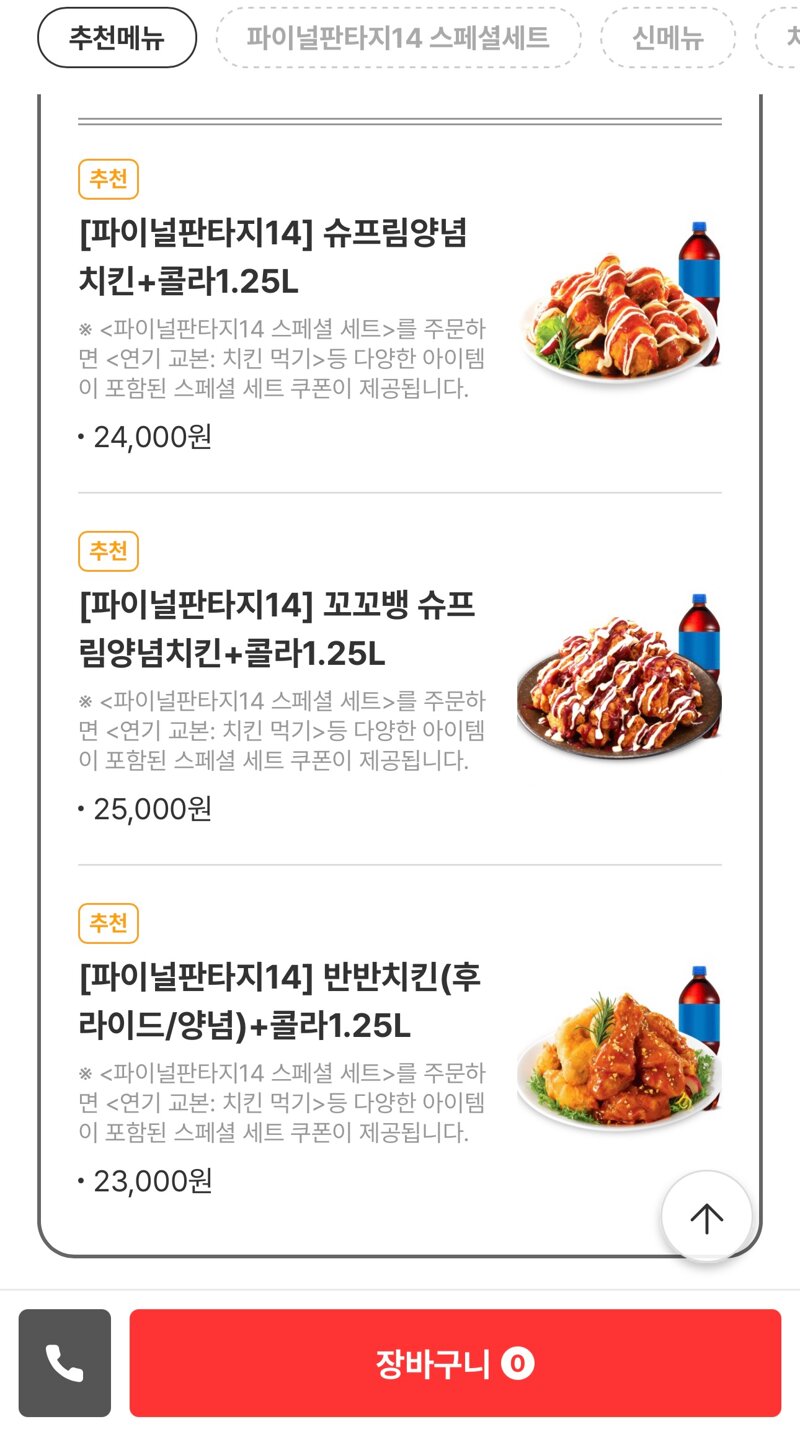The height and width of the screenshot is (1432, 800).
Task: Open the 꼬꼬뱅 슈프림양념치킨+콜라1.25L item
Action: (400, 679)
